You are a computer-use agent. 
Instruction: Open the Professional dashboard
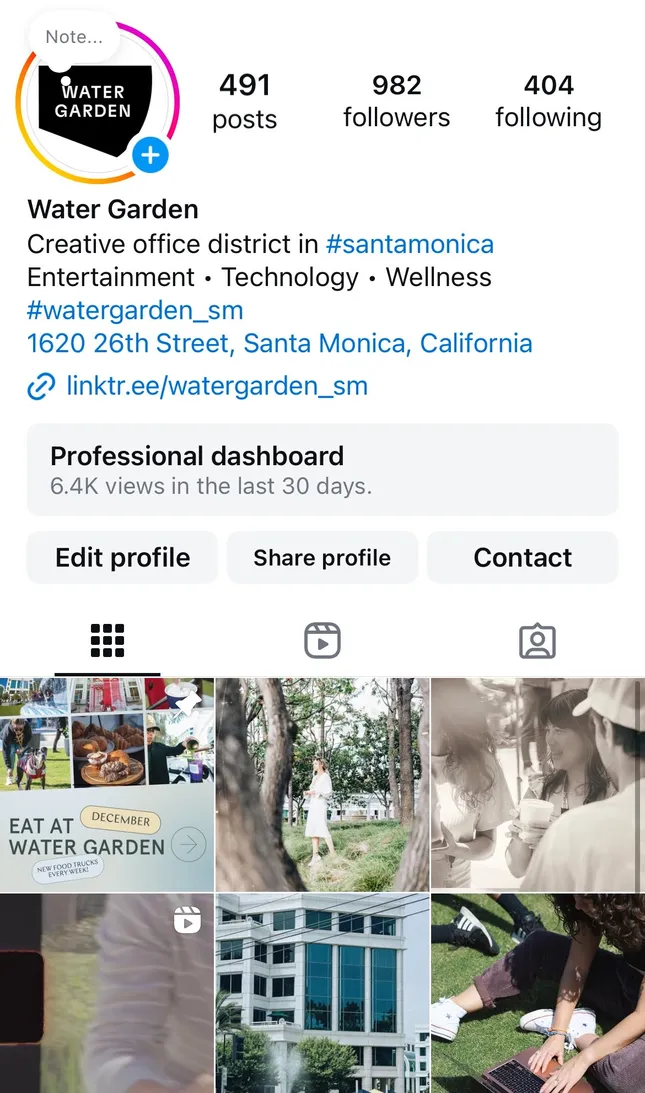point(322,469)
